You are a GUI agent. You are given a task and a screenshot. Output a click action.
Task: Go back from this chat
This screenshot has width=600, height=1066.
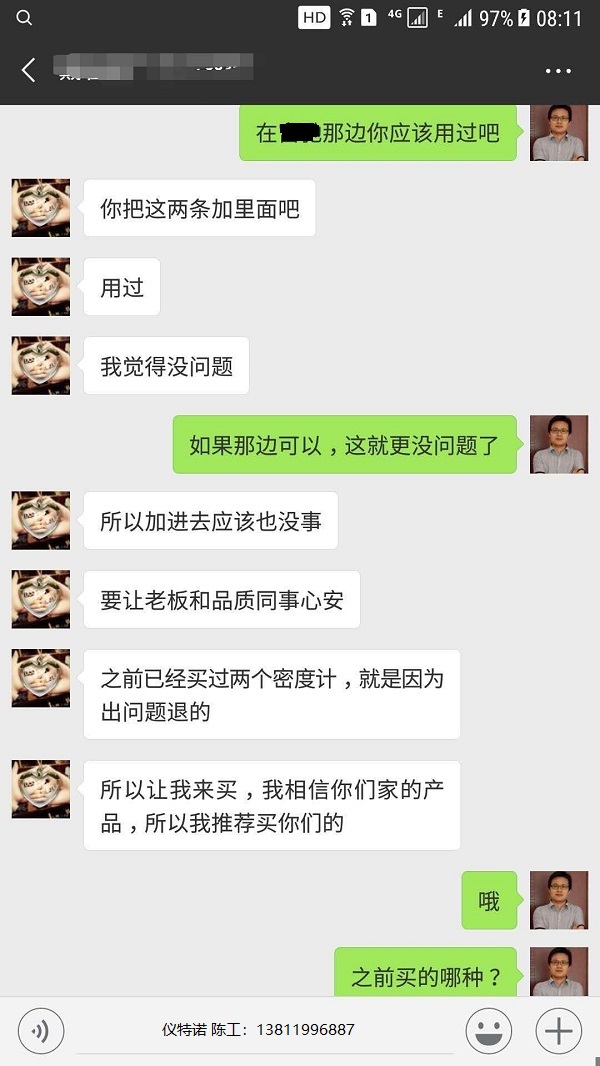[28, 70]
